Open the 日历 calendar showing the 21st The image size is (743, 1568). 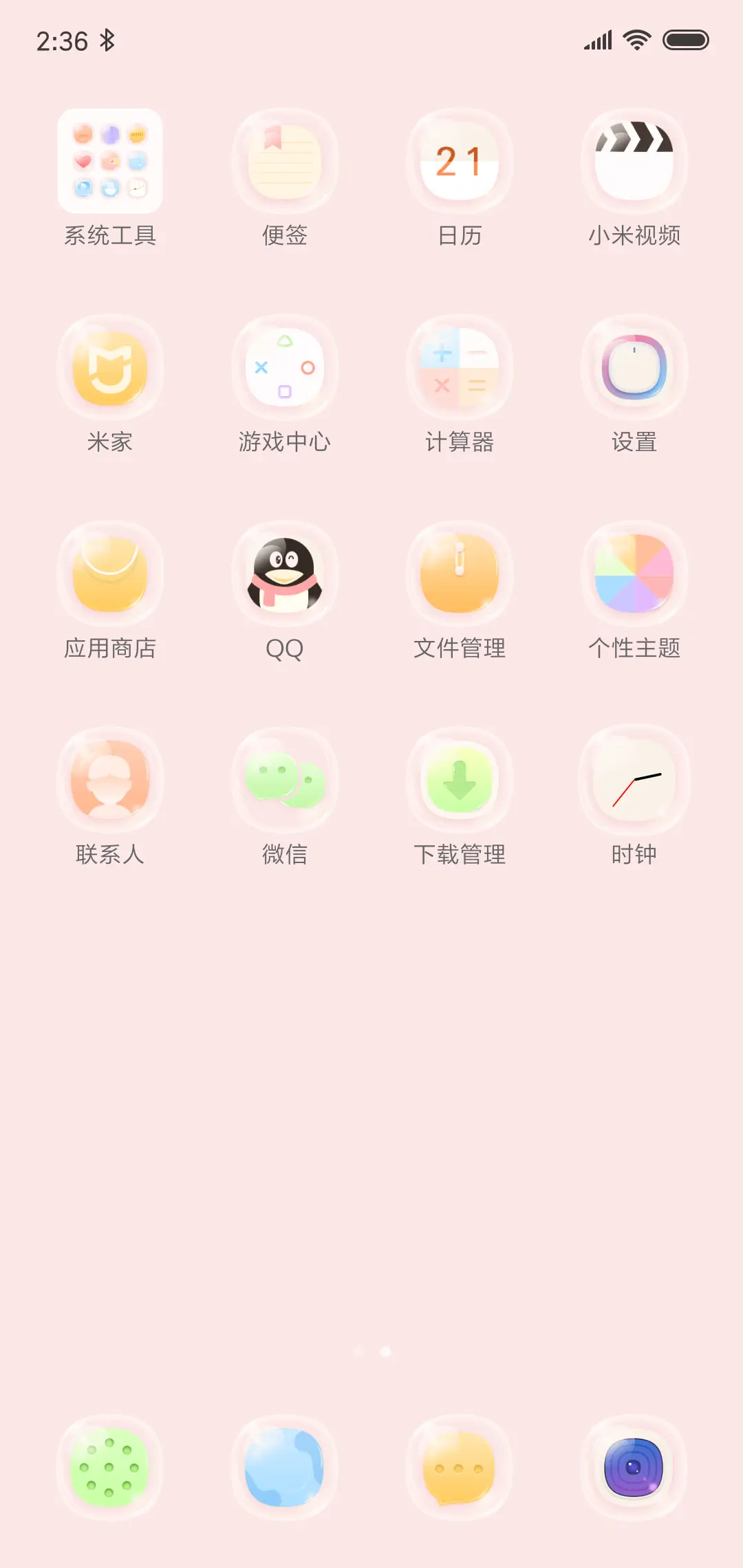pos(460,162)
